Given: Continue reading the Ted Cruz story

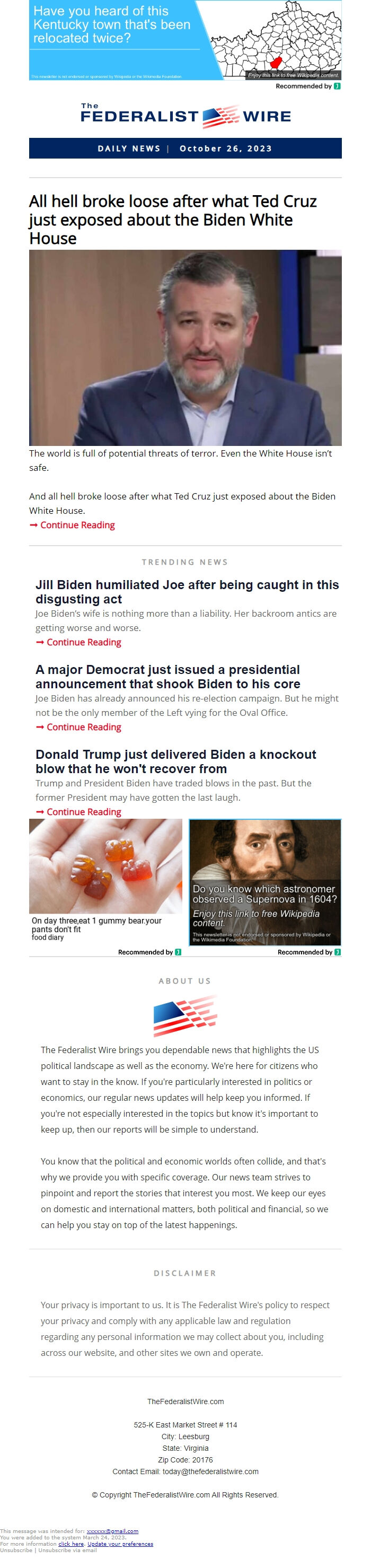Looking at the screenshot, I should (x=77, y=524).
